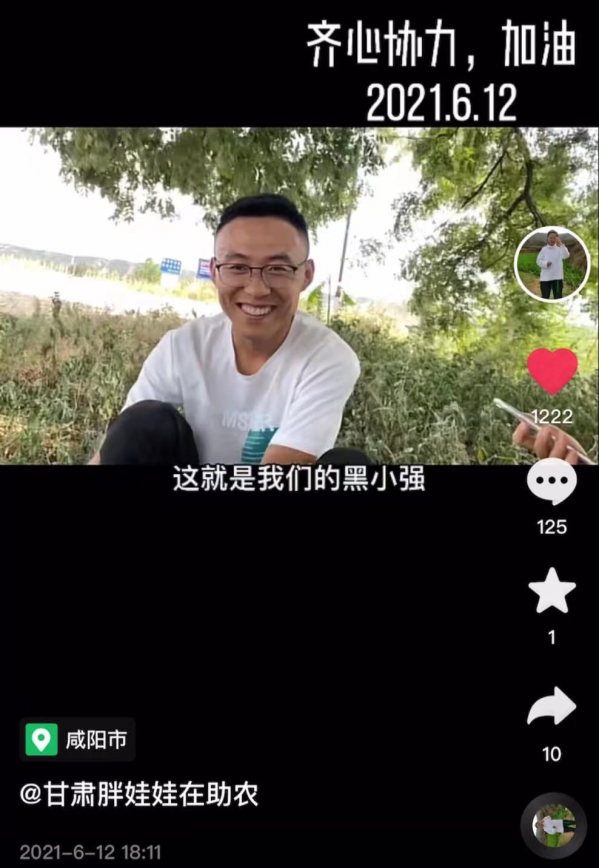600x868 pixels.
Task: Open the 咸阳市 location tag
Action: pyautogui.click(x=78, y=740)
